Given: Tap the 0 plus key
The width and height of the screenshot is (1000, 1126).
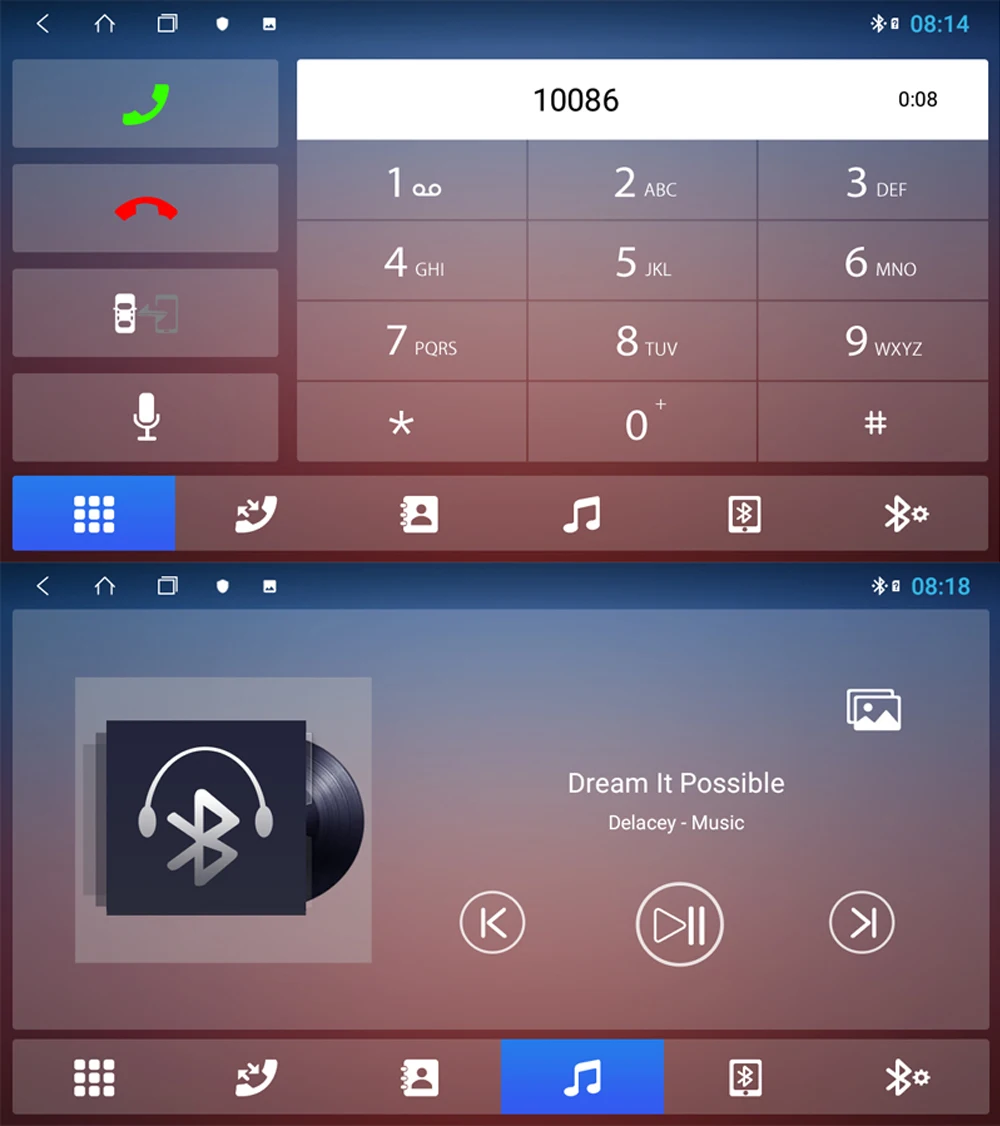Looking at the screenshot, I should click(x=642, y=422).
